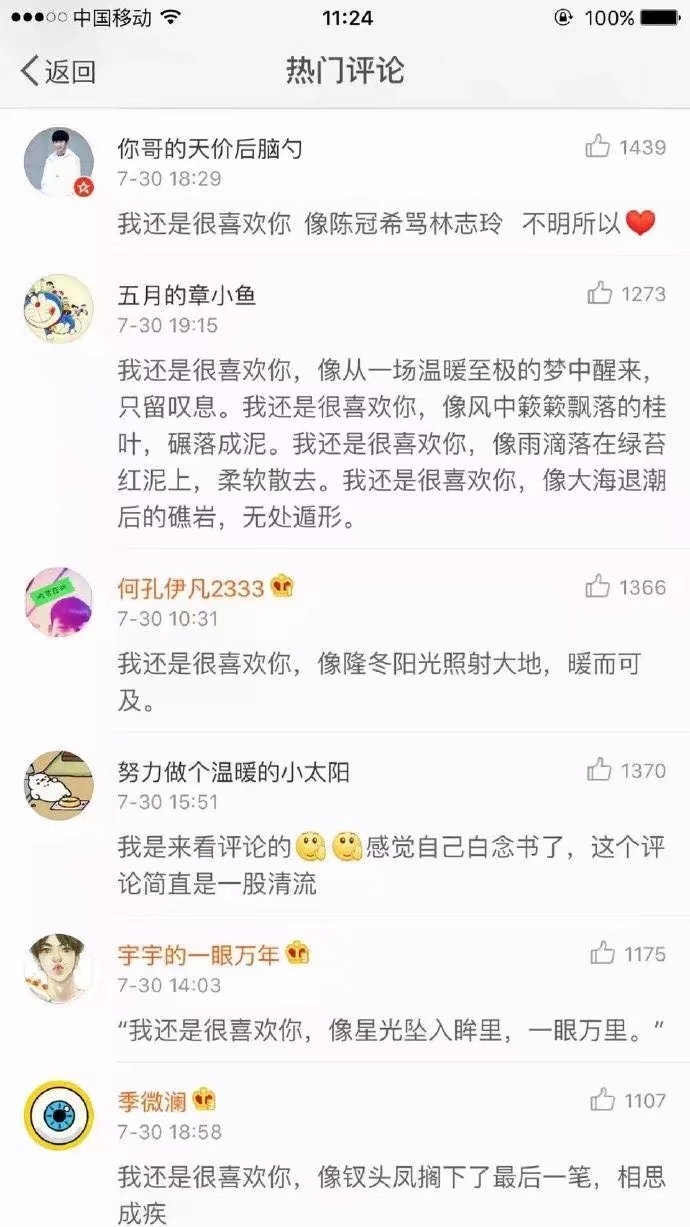Tap the username 何孔伊凡2333

(x=192, y=588)
